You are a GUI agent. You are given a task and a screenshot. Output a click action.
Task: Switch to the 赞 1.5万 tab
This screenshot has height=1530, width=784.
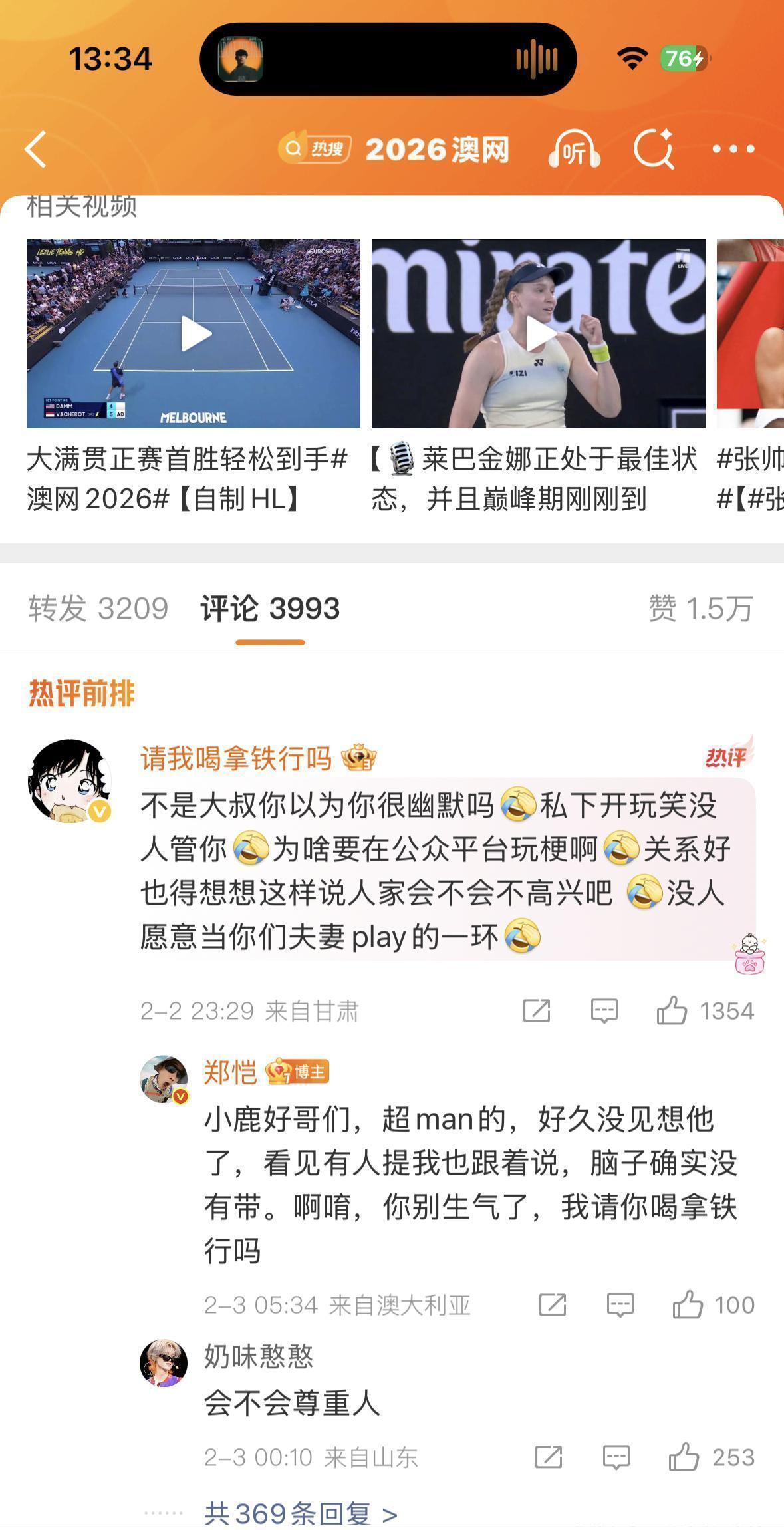click(x=700, y=609)
